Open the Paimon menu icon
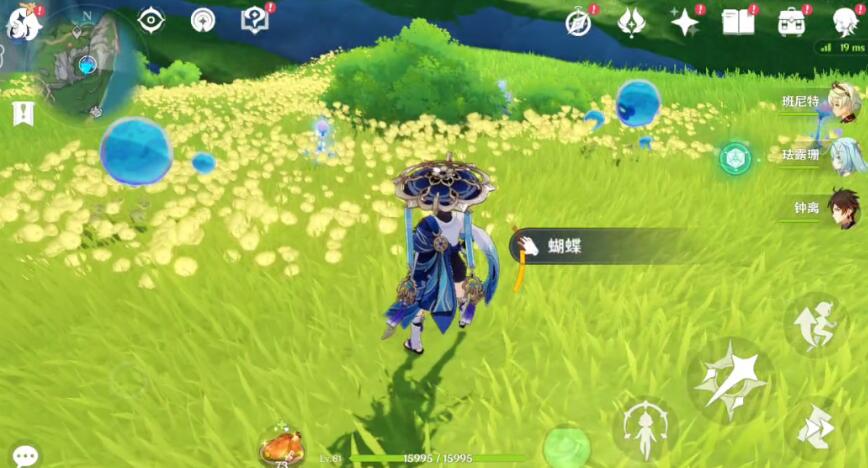Viewport: 868px width, 468px height. pyautogui.click(x=22, y=22)
